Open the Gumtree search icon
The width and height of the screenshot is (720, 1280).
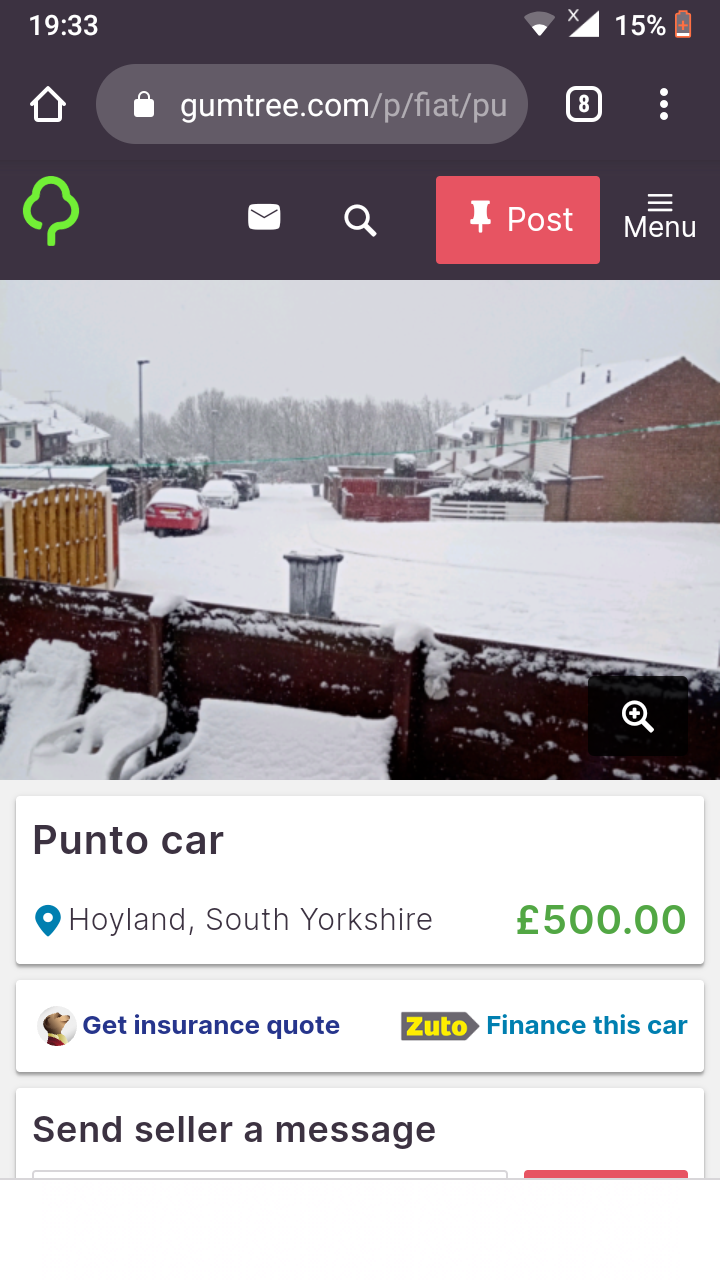360,220
